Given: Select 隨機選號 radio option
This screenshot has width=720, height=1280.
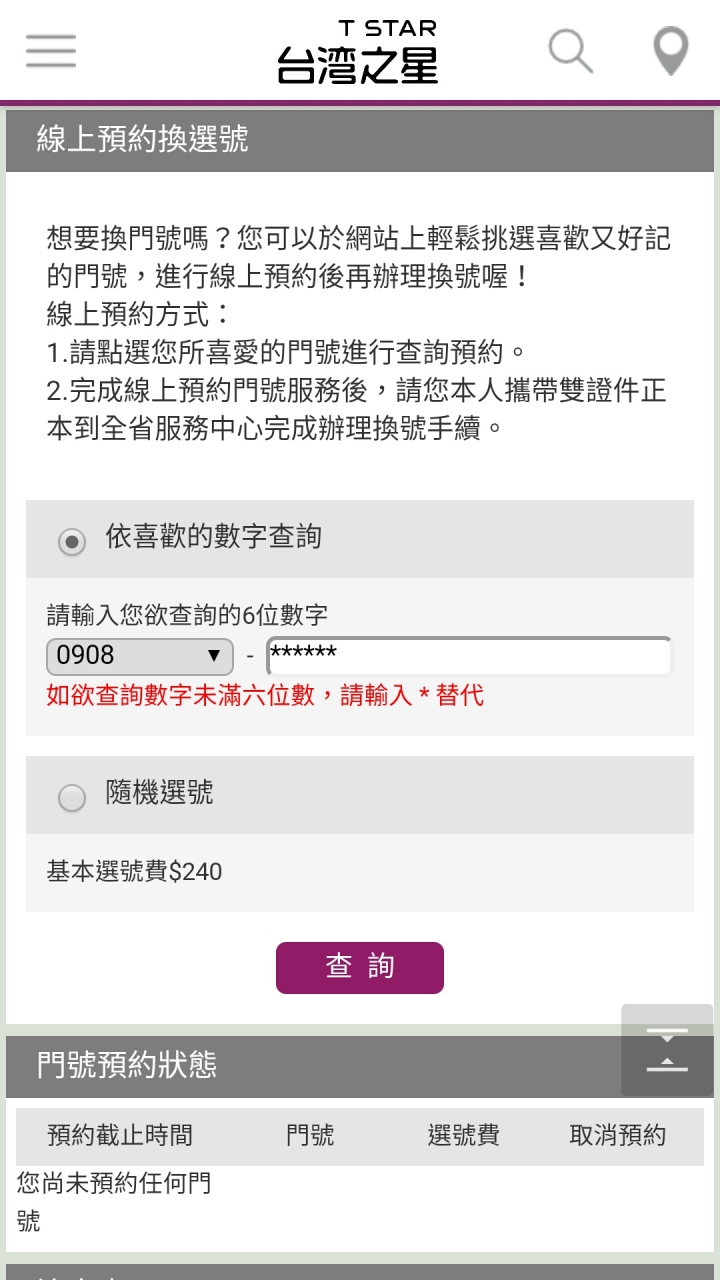Looking at the screenshot, I should 72,798.
